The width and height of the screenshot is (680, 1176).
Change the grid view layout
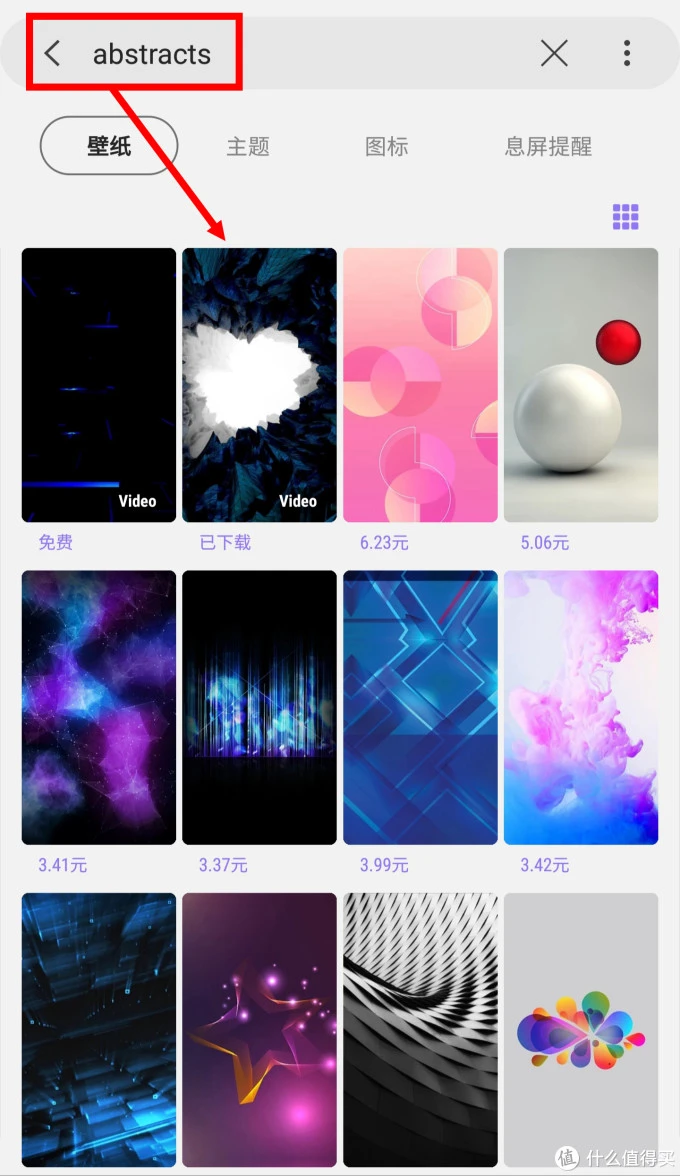pos(625,217)
